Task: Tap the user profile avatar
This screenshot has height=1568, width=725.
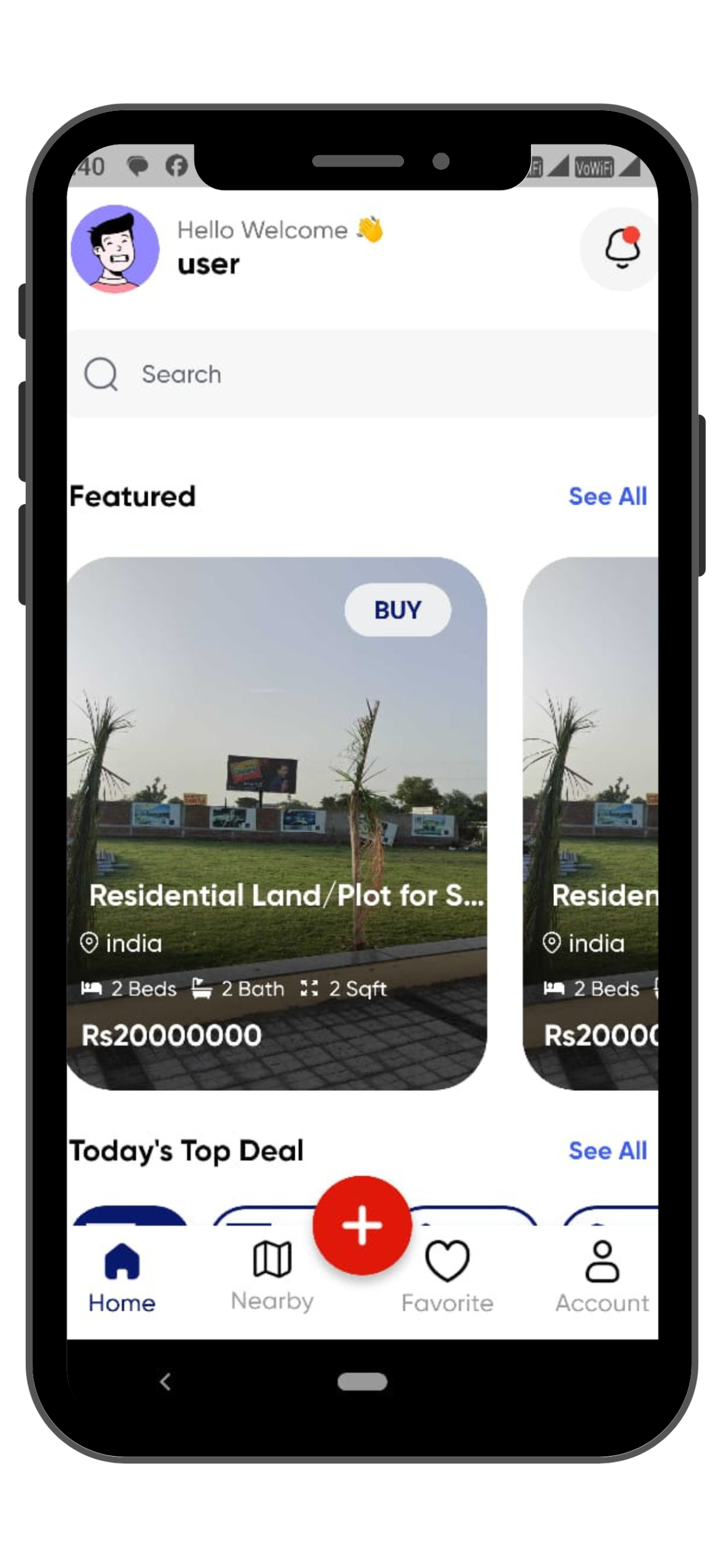Action: (115, 249)
